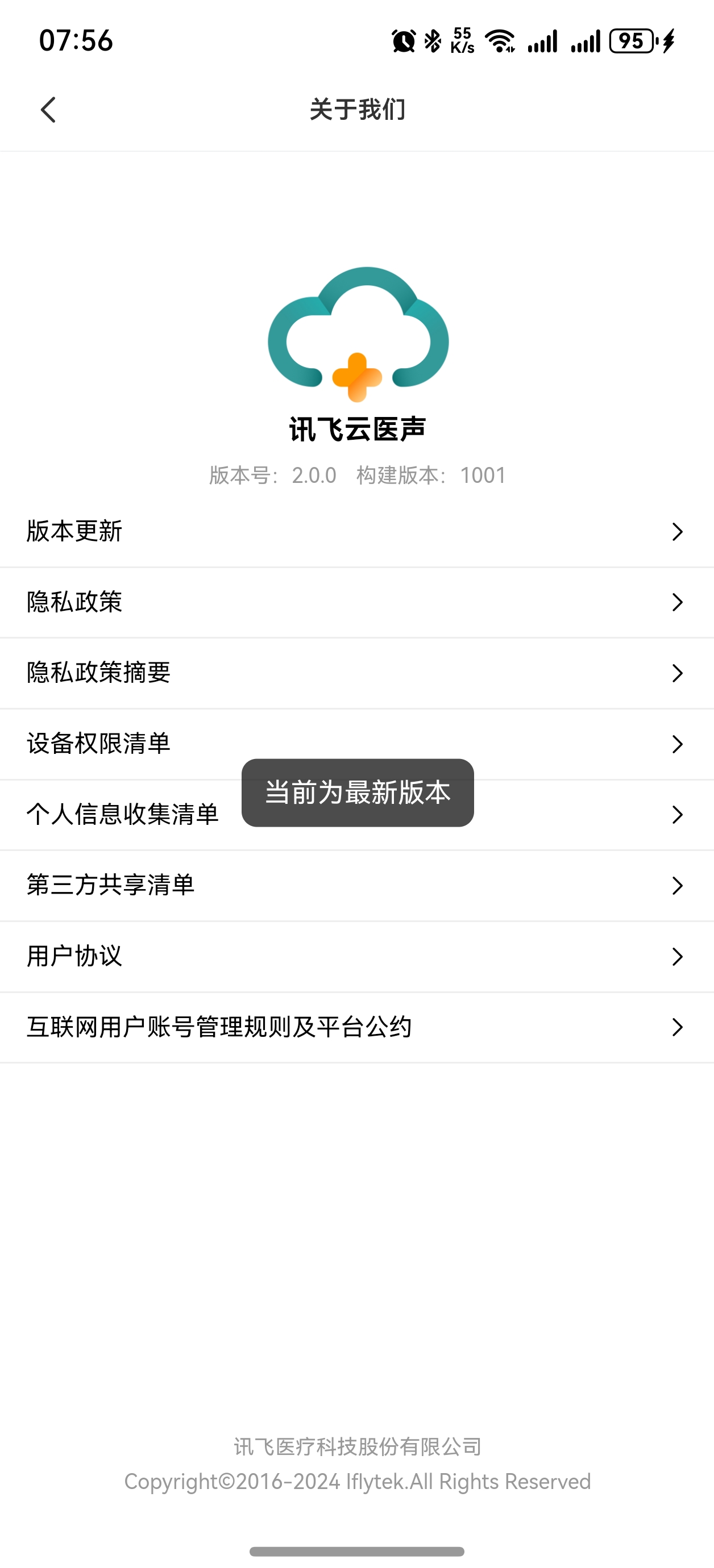Go back from 关于我们 page
The width and height of the screenshot is (714, 1568).
point(48,110)
